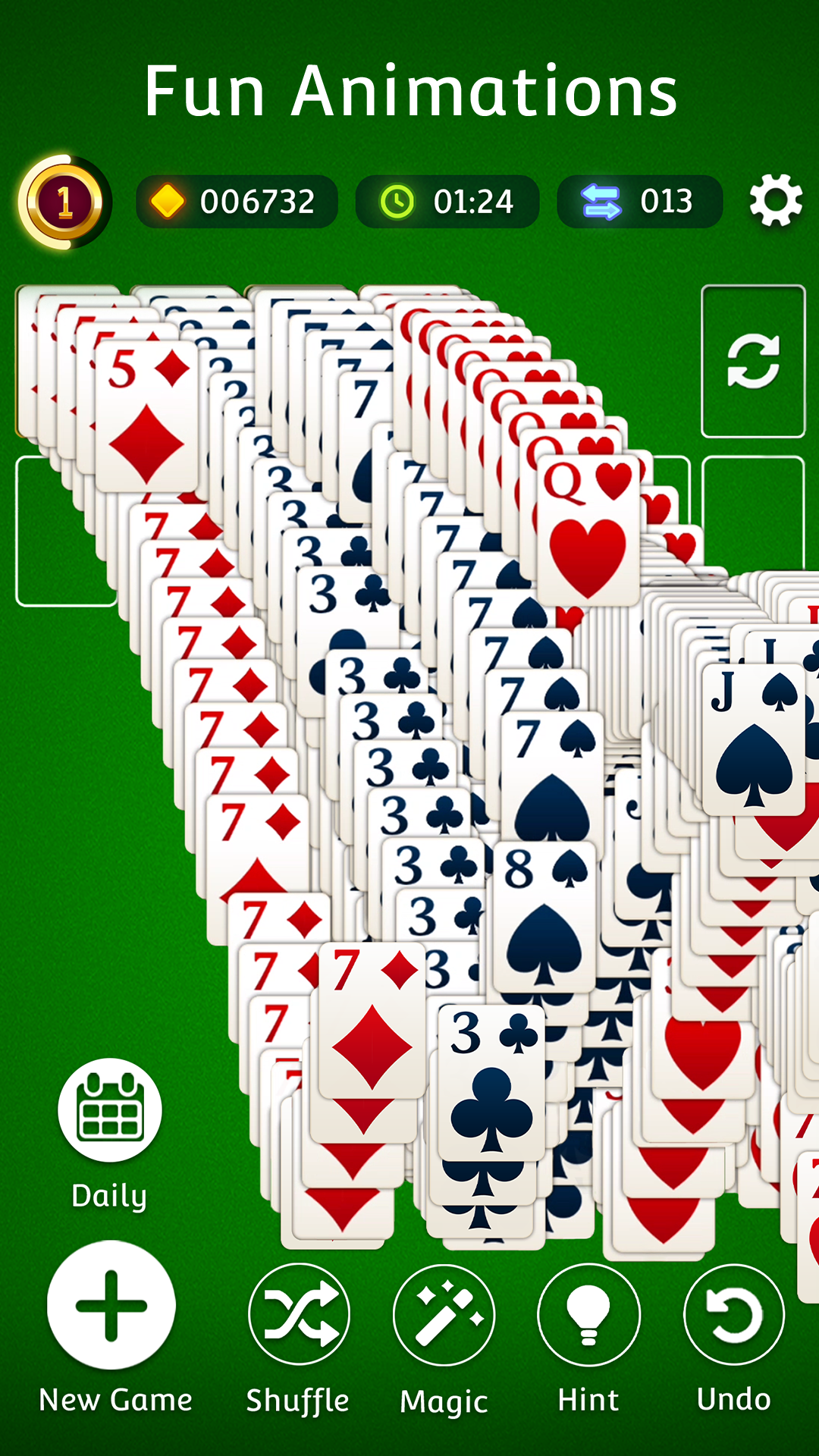Image resolution: width=819 pixels, height=1456 pixels.
Task: Start a New Game
Action: (111, 1305)
